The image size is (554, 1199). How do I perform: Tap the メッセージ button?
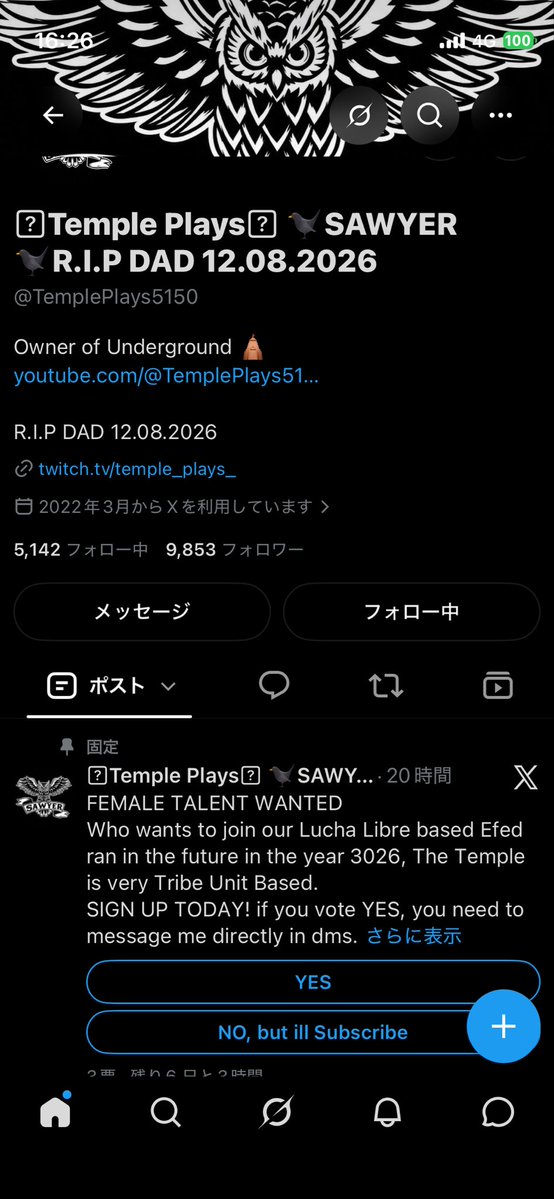click(142, 612)
